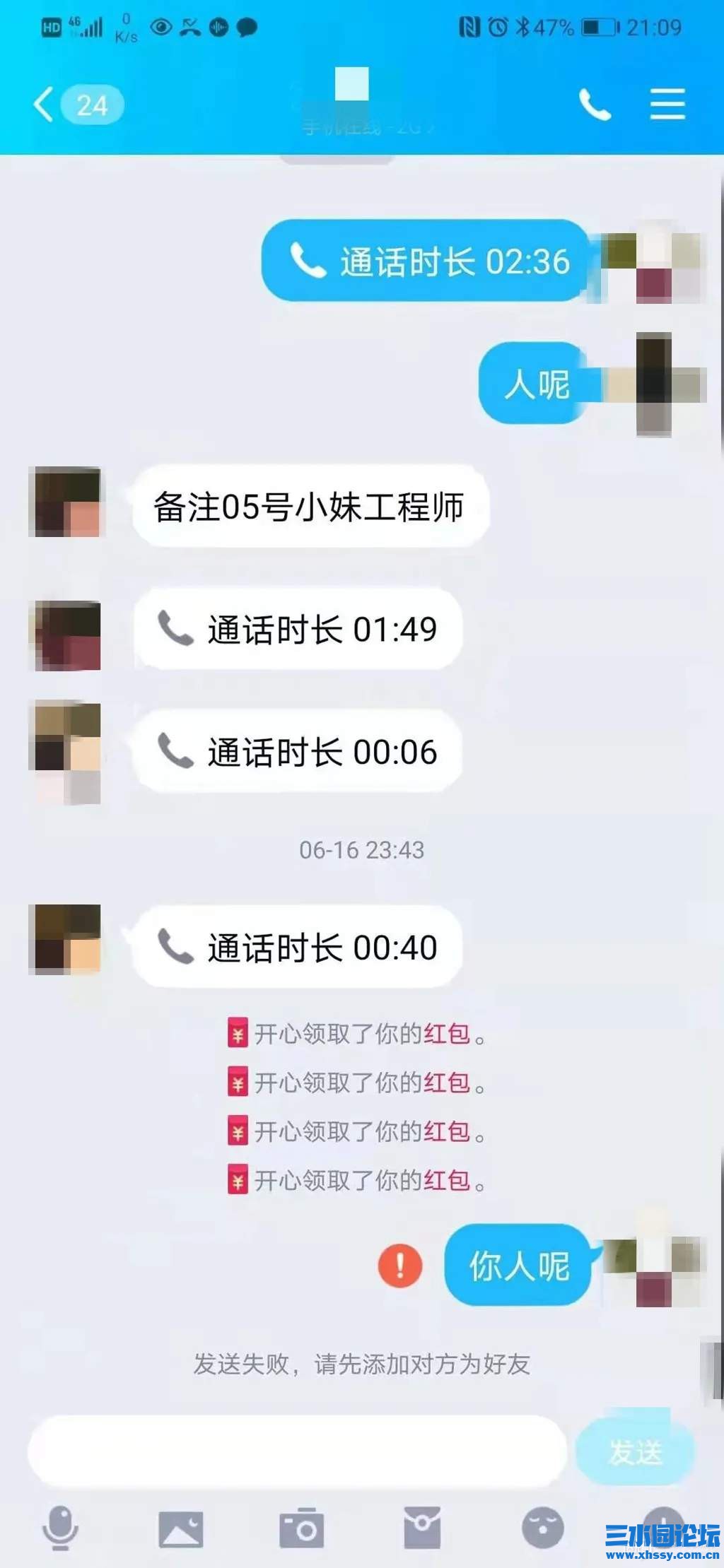
Task: Open the camera to take a photo
Action: (302, 1528)
